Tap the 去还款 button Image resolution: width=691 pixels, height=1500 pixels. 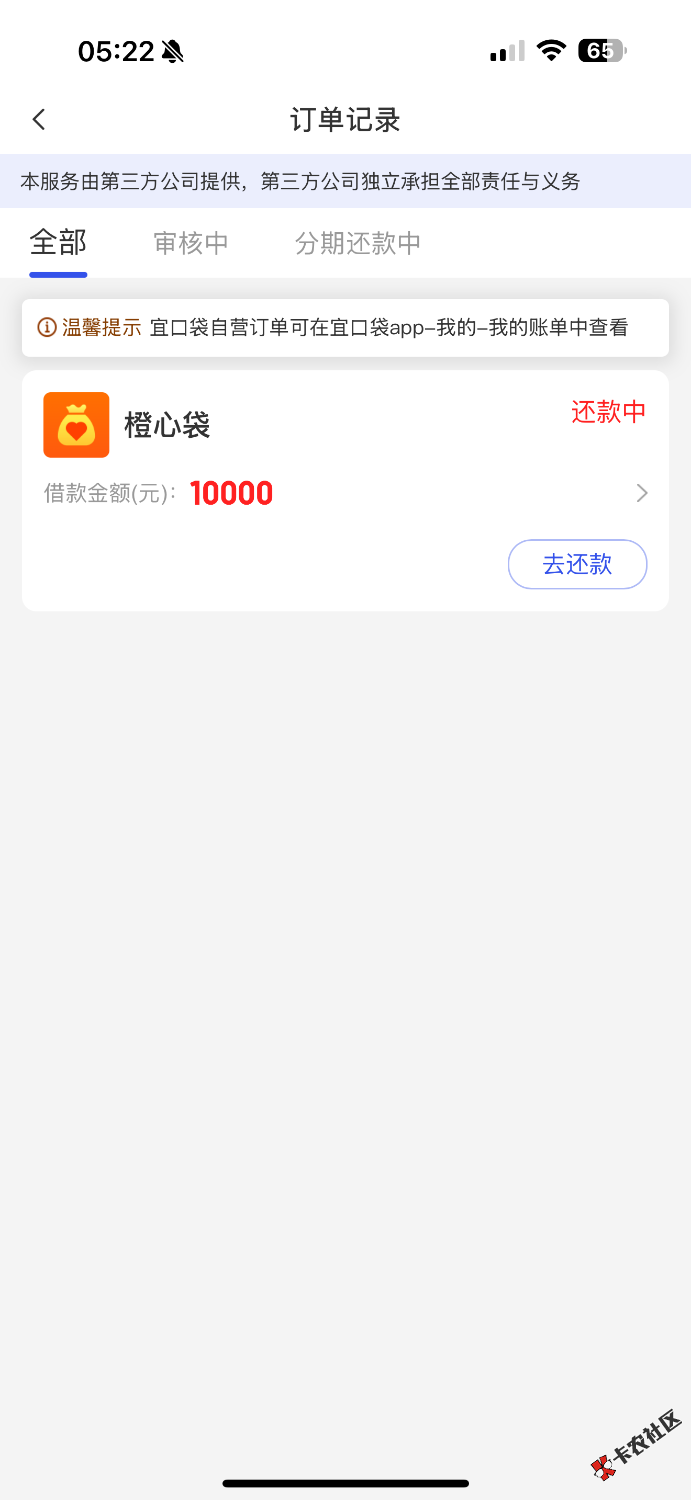(x=577, y=564)
